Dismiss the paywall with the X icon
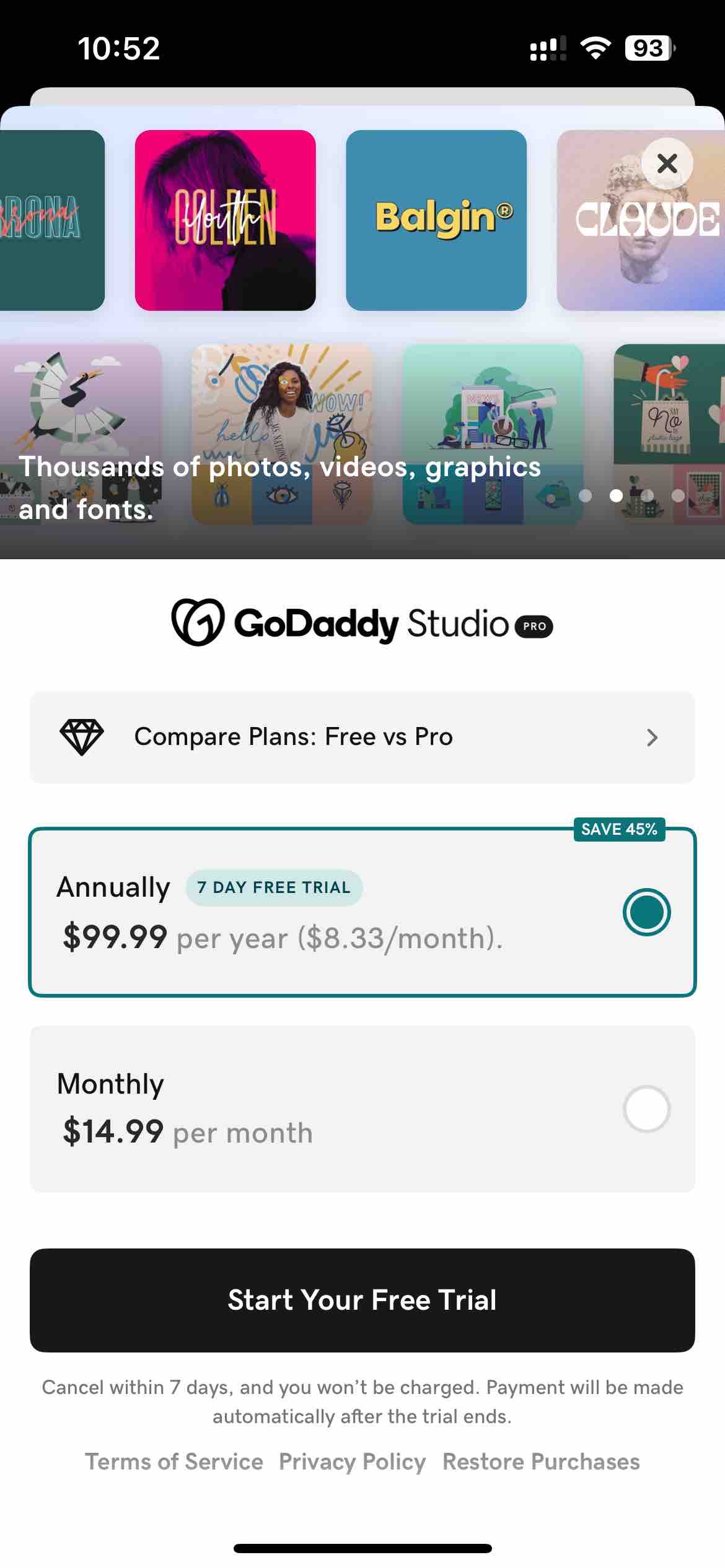 tap(667, 164)
